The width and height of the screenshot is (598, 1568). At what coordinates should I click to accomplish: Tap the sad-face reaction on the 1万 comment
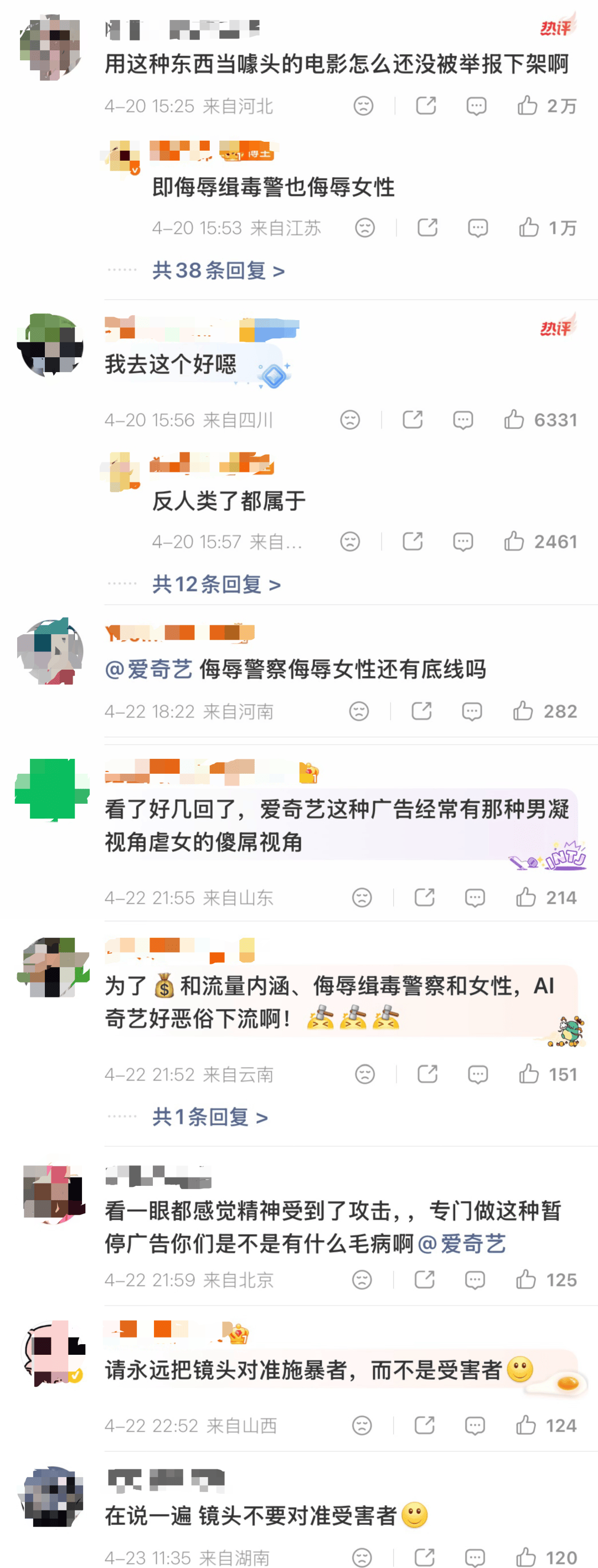point(365,227)
